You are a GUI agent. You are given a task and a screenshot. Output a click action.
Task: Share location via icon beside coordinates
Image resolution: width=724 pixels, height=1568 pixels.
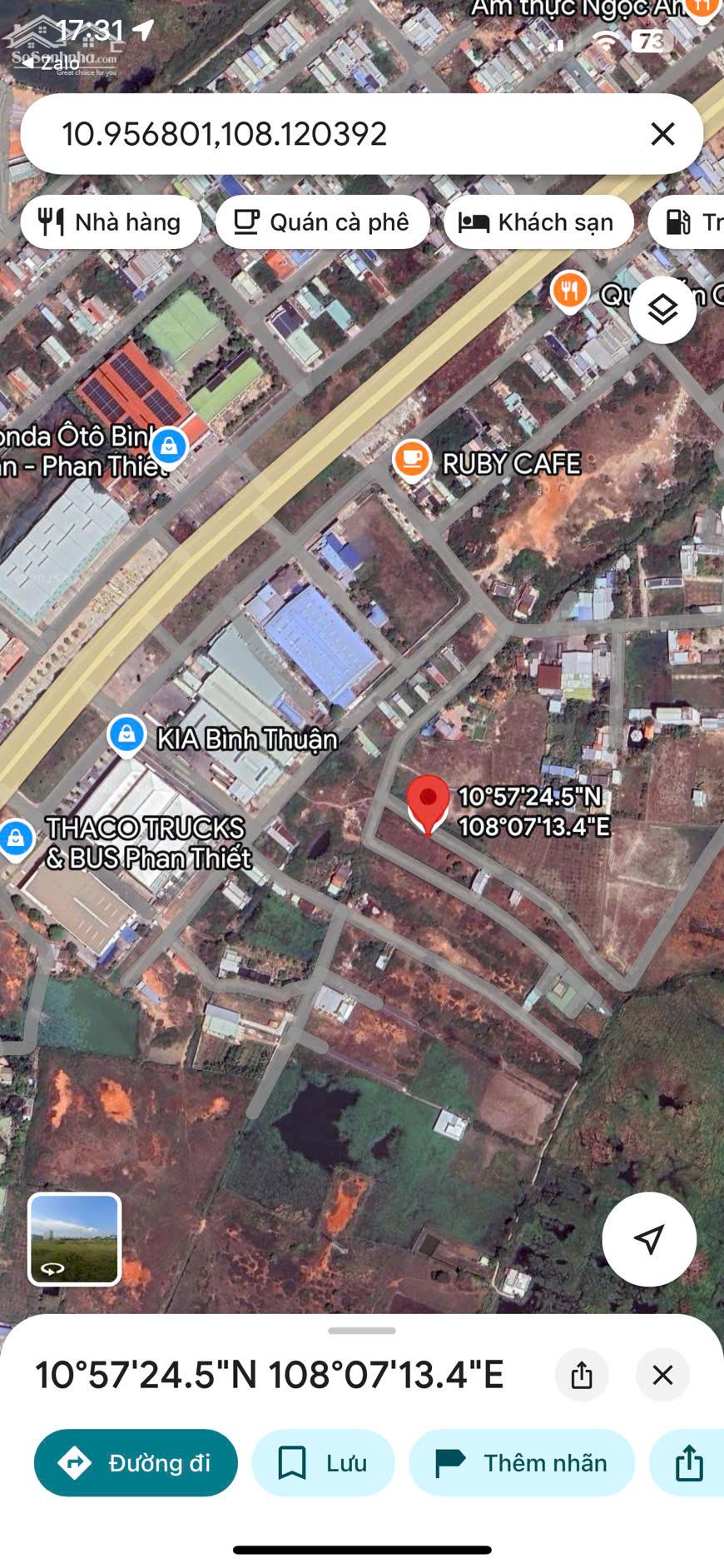pyautogui.click(x=582, y=1375)
